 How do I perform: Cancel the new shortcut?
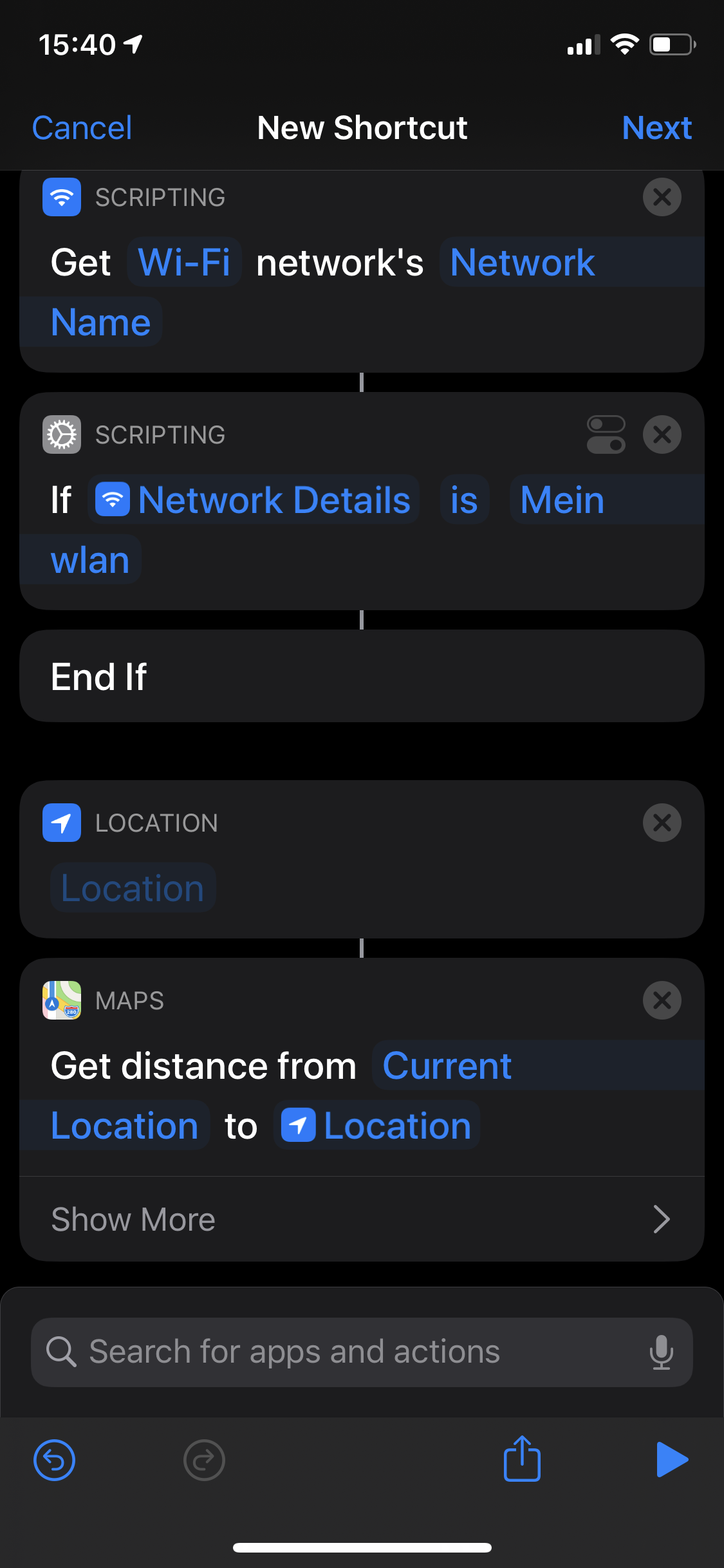(82, 127)
